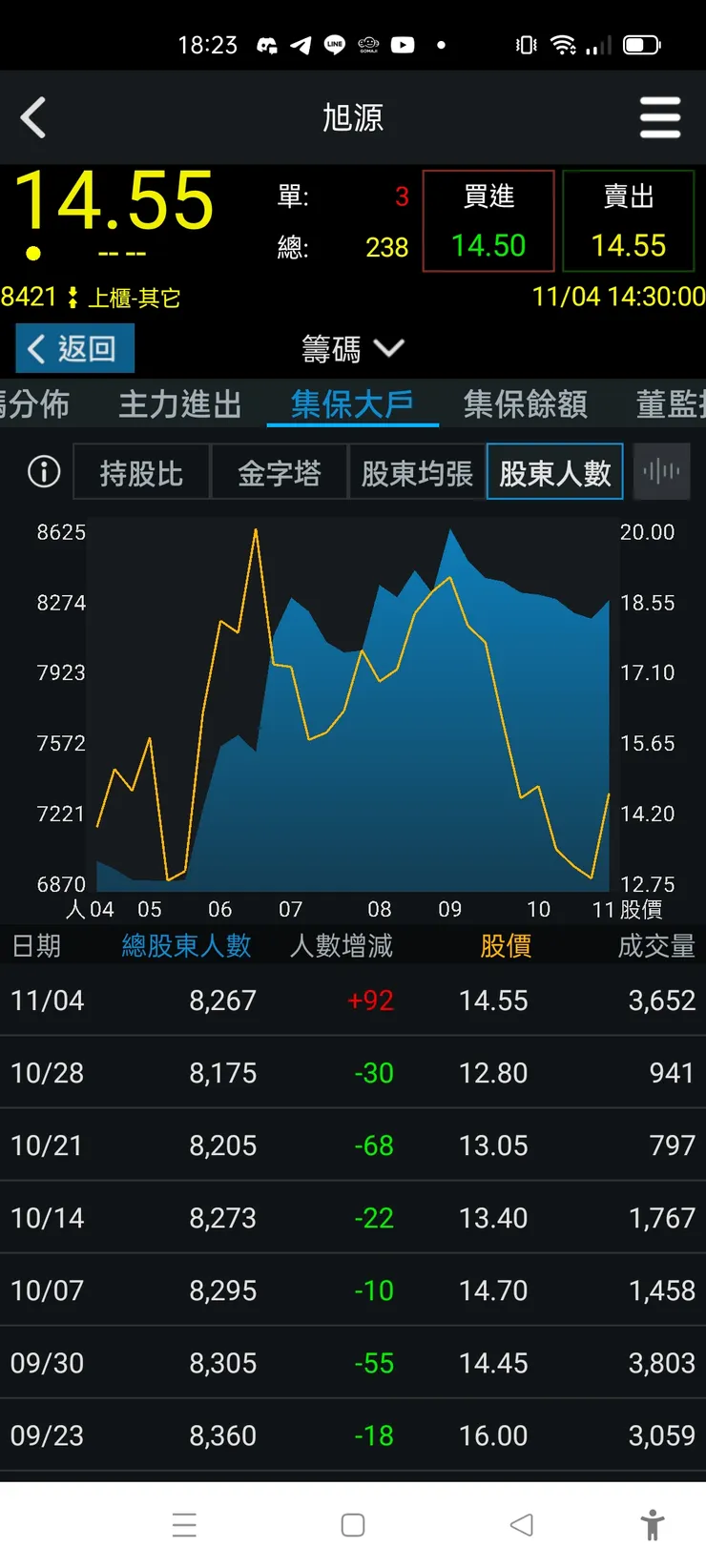The image size is (706, 1568).
Task: Select the 金字塔 option
Action: click(280, 471)
